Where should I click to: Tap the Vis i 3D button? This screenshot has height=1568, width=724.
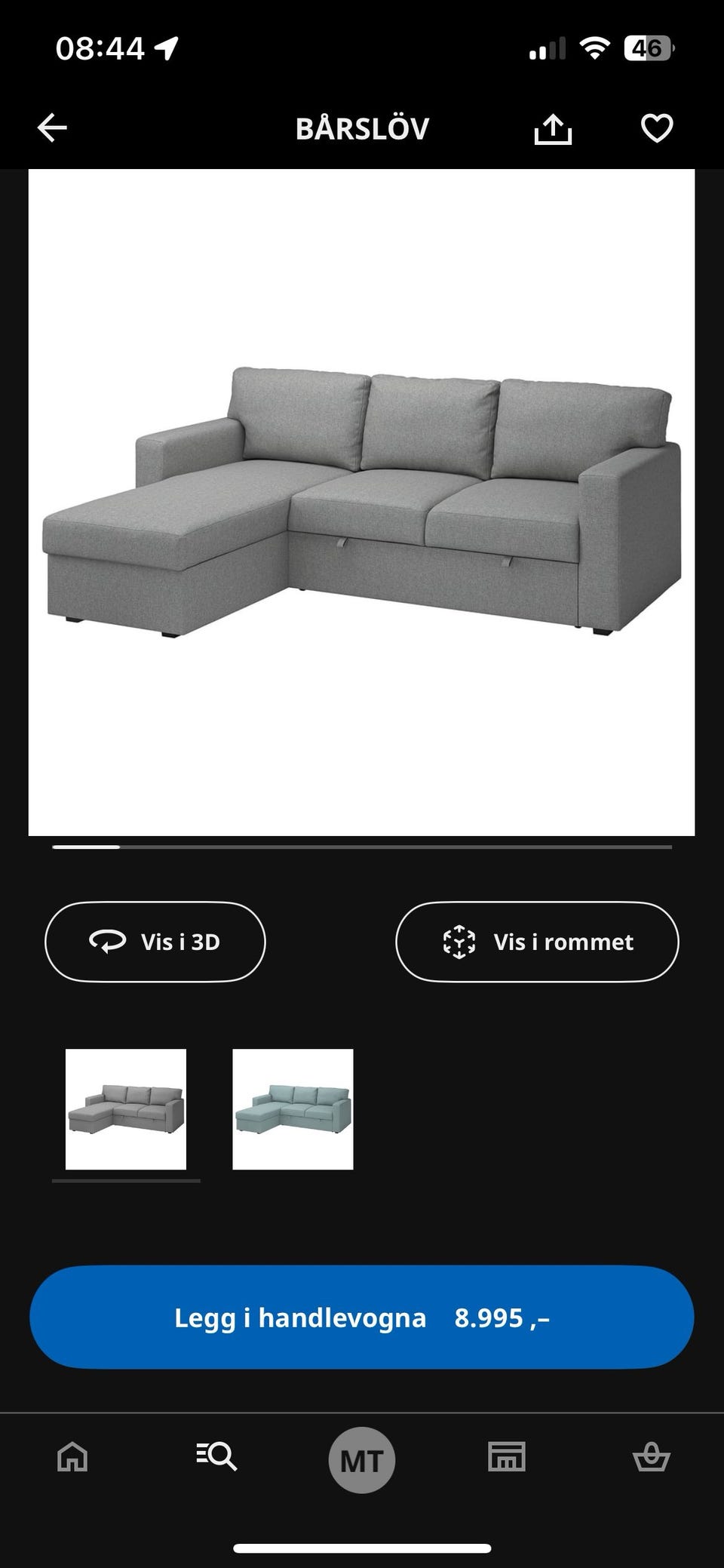[x=155, y=942]
